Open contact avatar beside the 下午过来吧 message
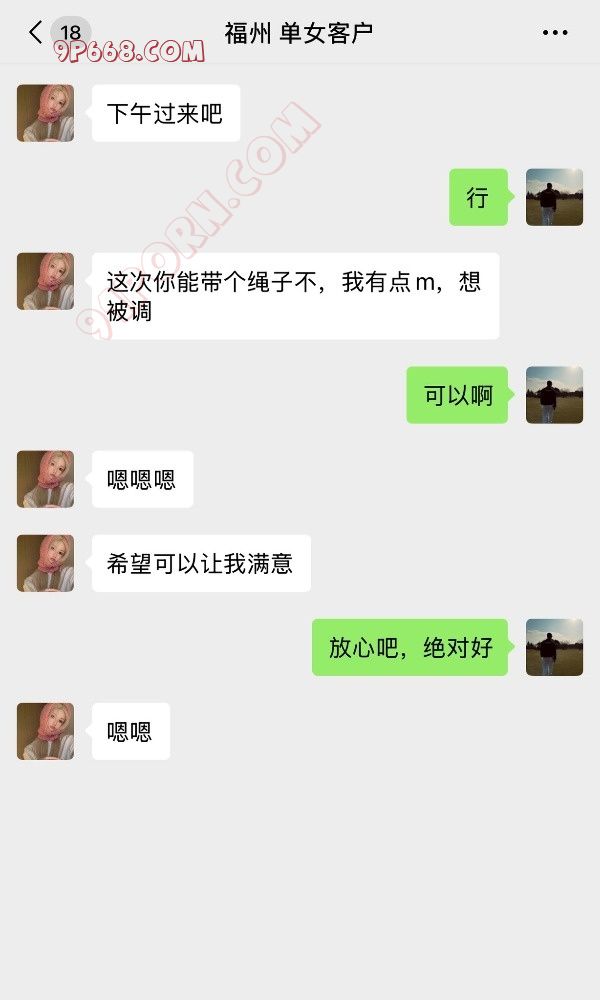 coord(45,113)
